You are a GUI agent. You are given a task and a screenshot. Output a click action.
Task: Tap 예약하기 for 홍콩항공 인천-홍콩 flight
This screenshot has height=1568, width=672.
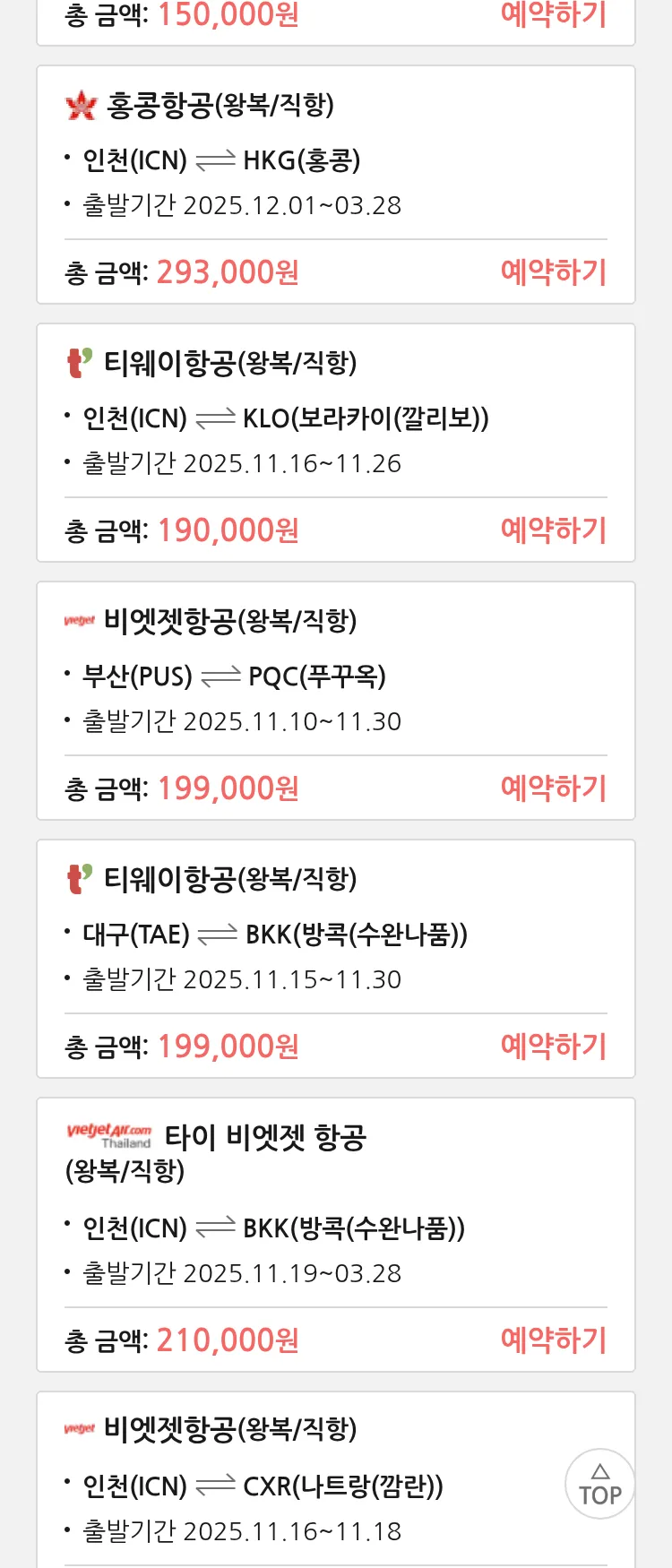click(554, 271)
